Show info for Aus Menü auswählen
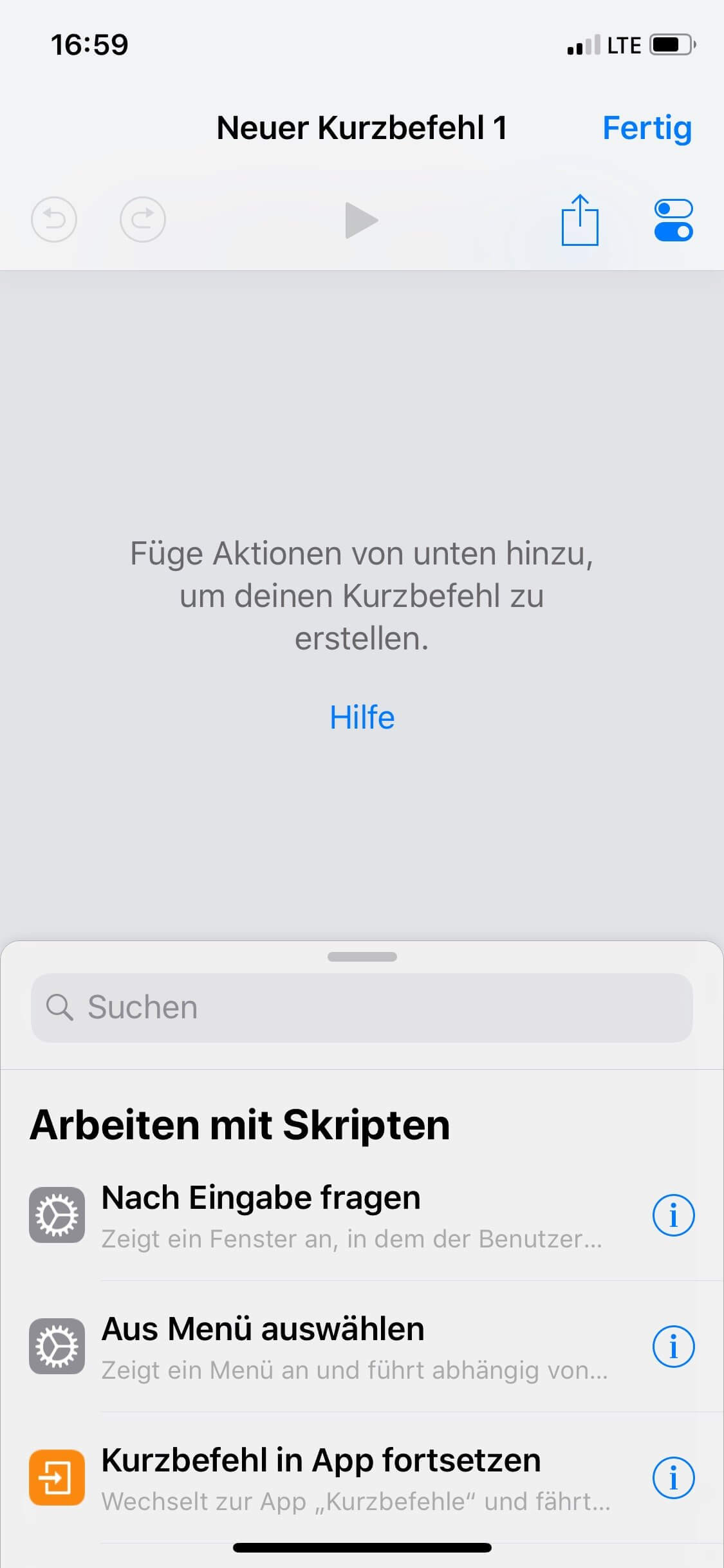The height and width of the screenshot is (1568, 724). point(673,1347)
